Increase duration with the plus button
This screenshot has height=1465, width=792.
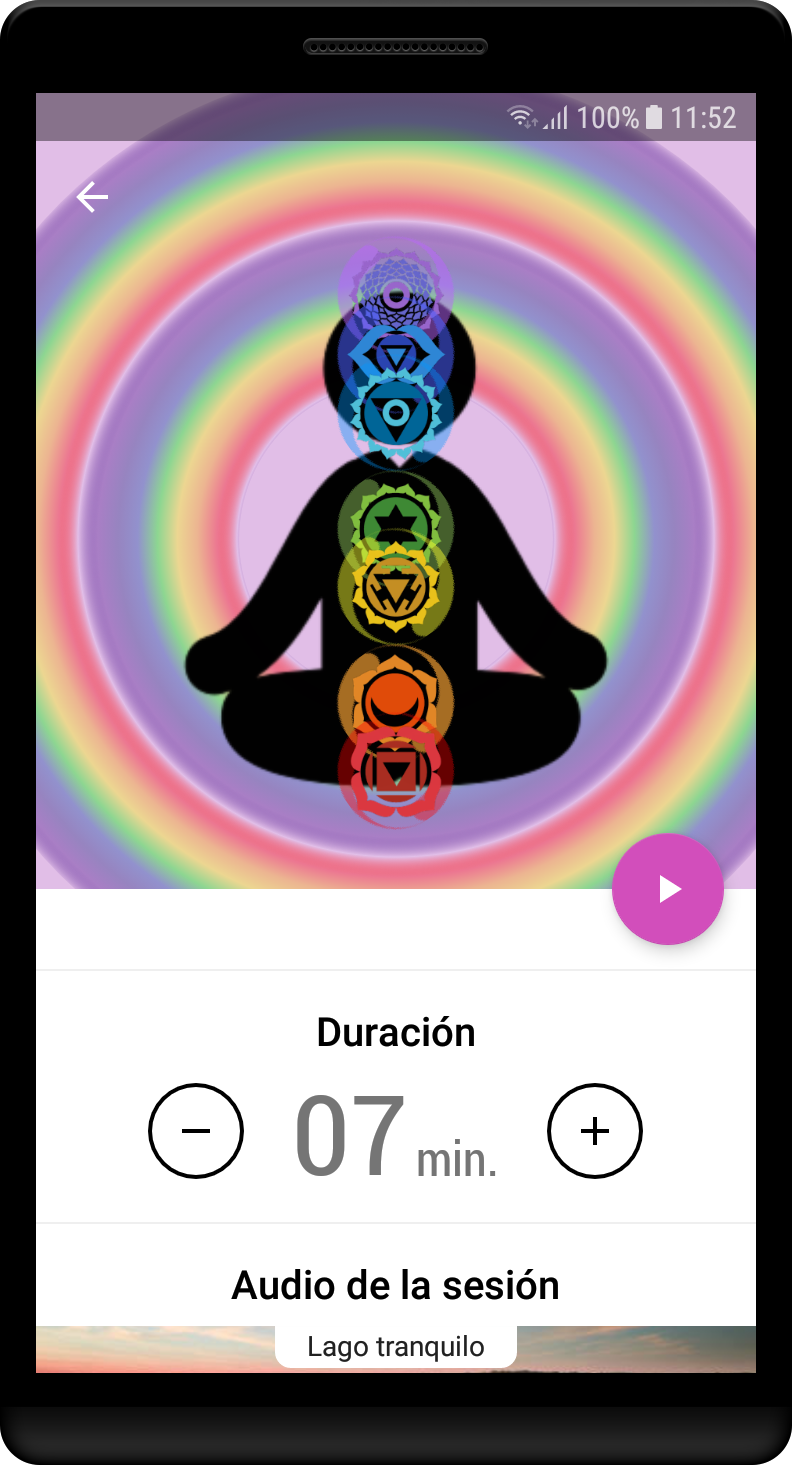tap(595, 1131)
